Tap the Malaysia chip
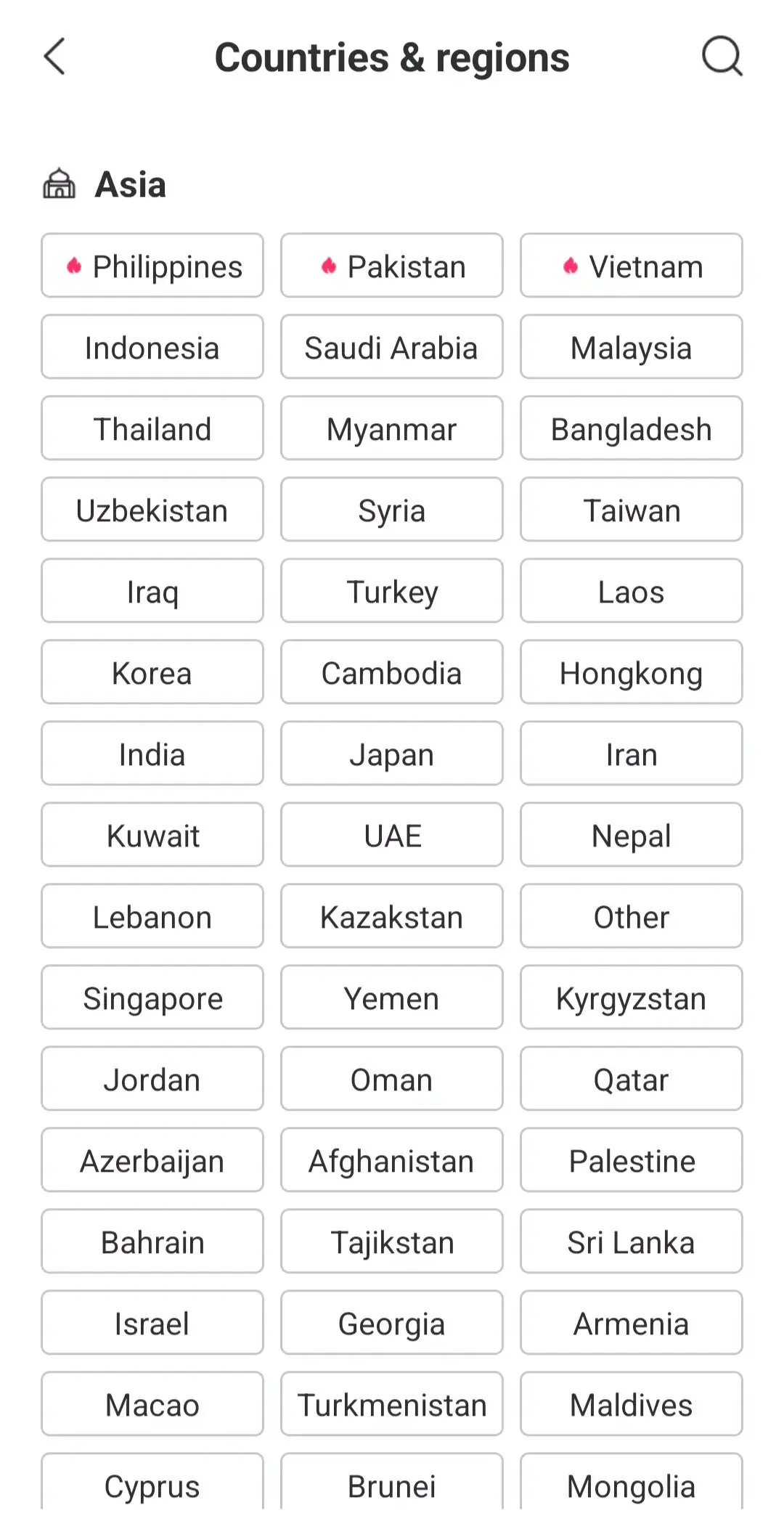 (631, 347)
